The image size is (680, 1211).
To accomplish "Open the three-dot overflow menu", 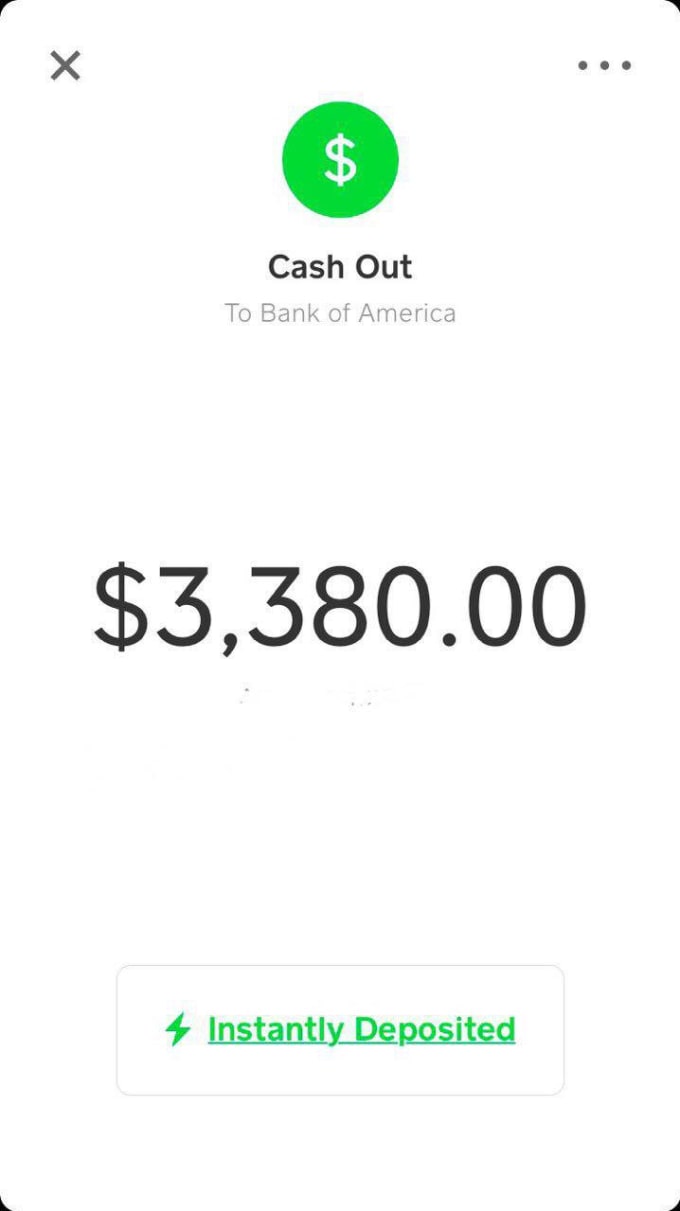I will (x=604, y=66).
